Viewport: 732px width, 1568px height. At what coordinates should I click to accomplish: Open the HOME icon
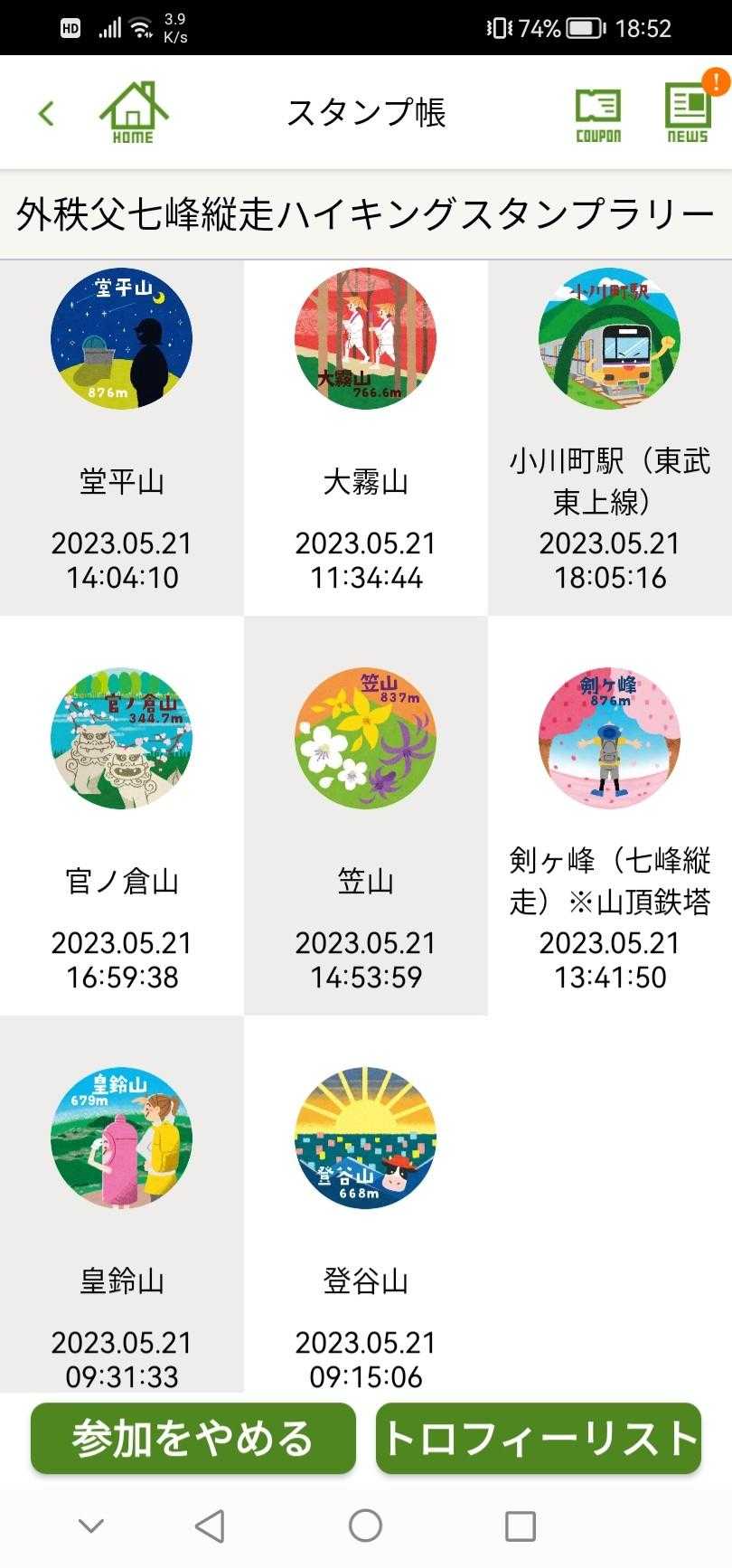pyautogui.click(x=133, y=113)
